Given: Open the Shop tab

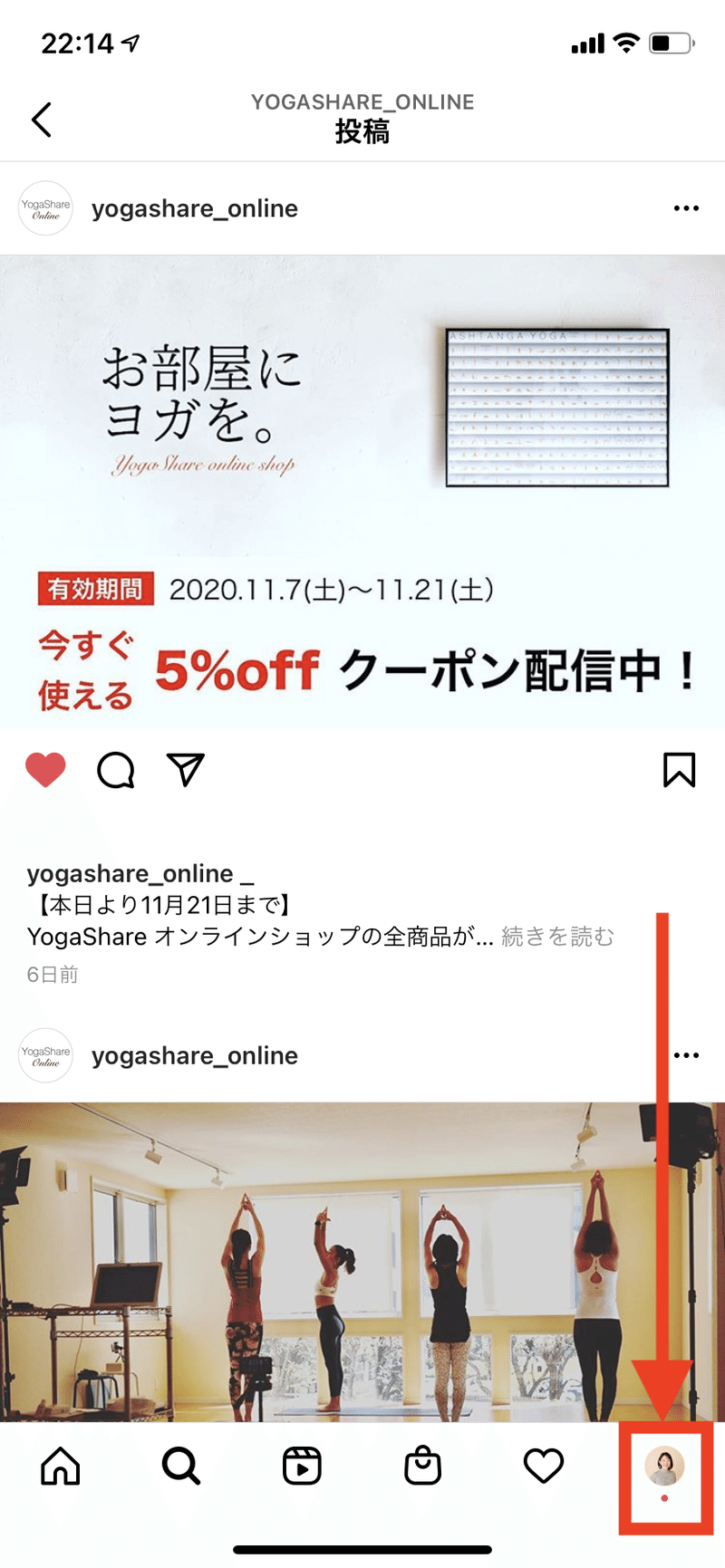Looking at the screenshot, I should coord(422,1465).
